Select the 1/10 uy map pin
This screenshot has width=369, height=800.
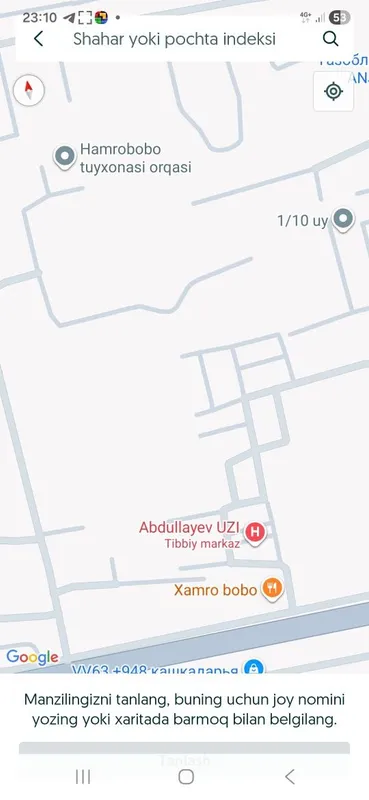click(x=343, y=220)
